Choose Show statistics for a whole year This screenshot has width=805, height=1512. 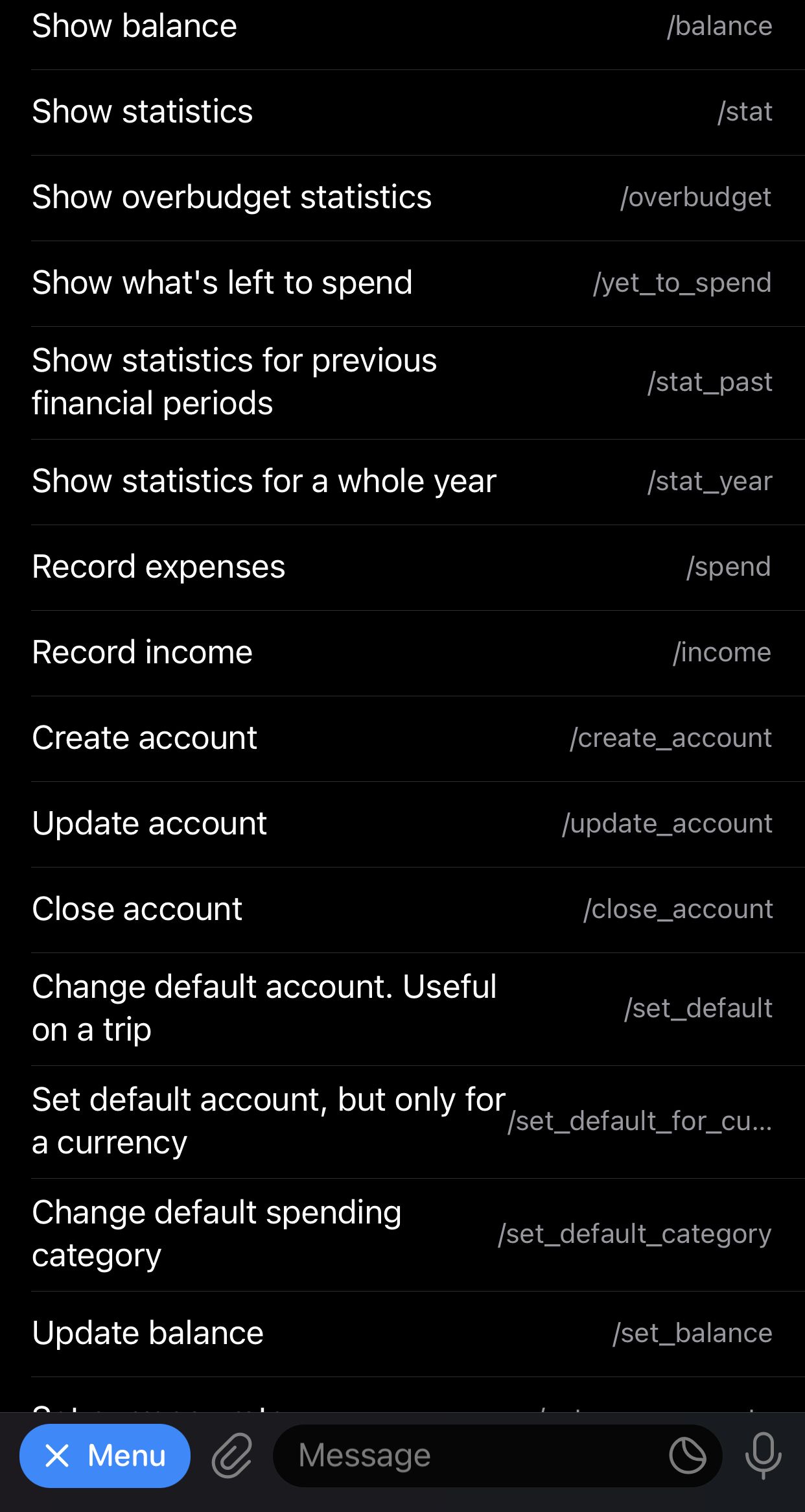click(x=402, y=481)
